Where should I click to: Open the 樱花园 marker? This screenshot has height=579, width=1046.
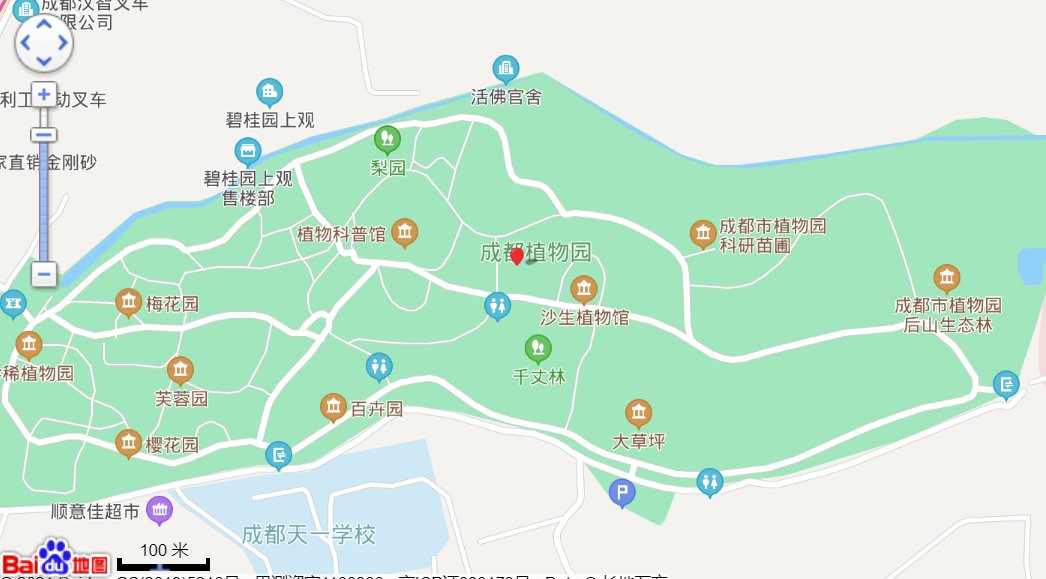tap(128, 442)
